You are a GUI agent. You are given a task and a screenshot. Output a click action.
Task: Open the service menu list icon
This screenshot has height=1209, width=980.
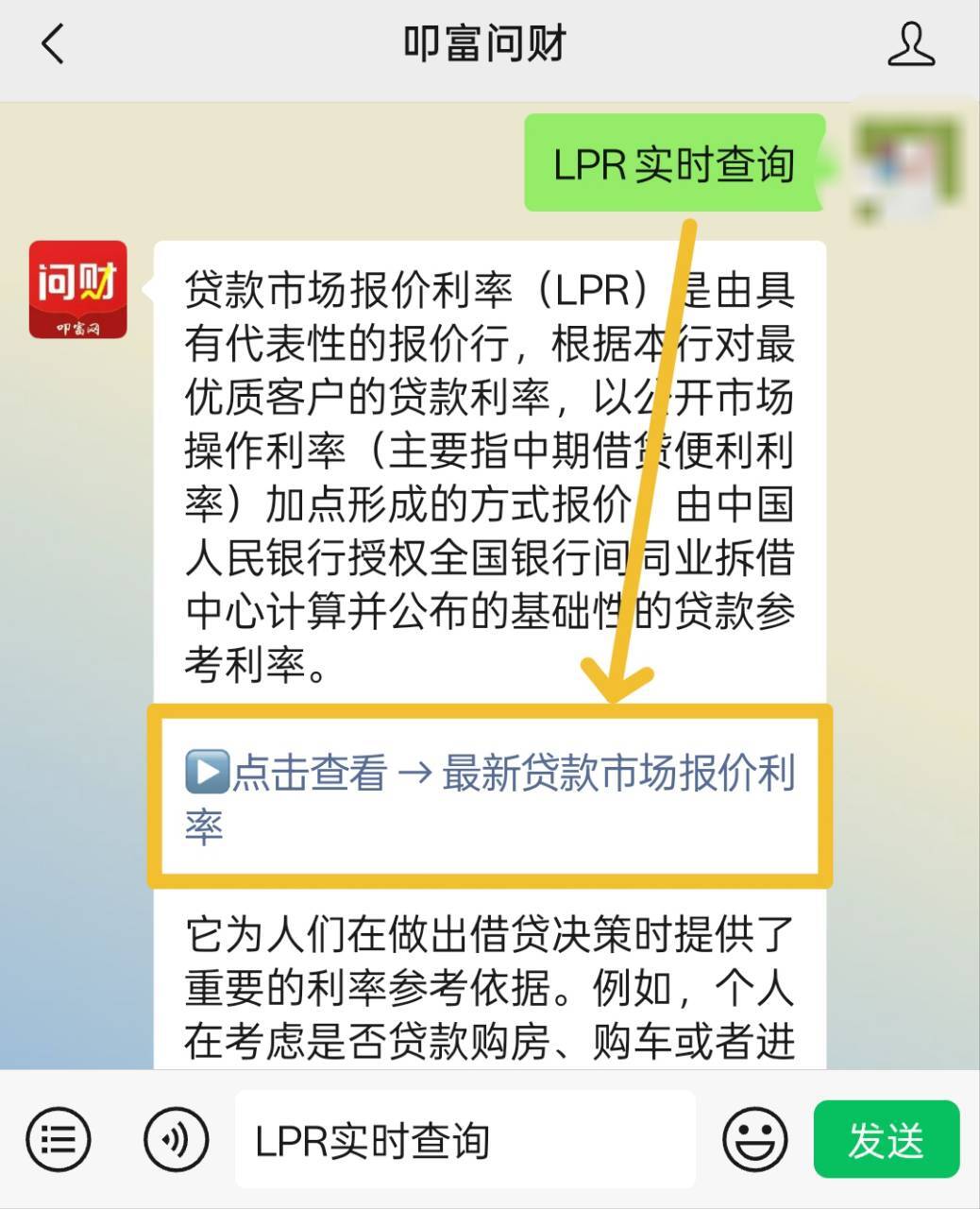[x=59, y=1139]
